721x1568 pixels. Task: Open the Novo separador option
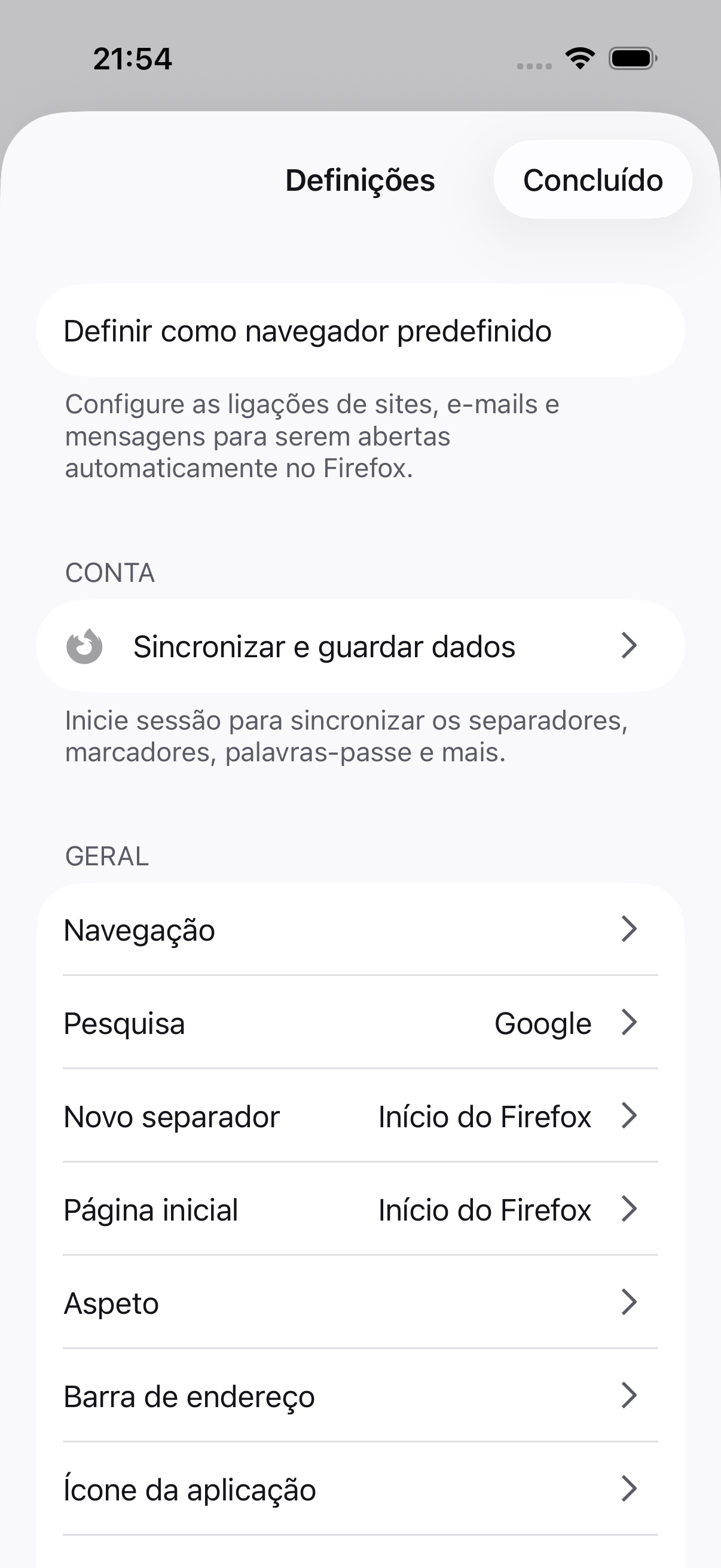[360, 1116]
